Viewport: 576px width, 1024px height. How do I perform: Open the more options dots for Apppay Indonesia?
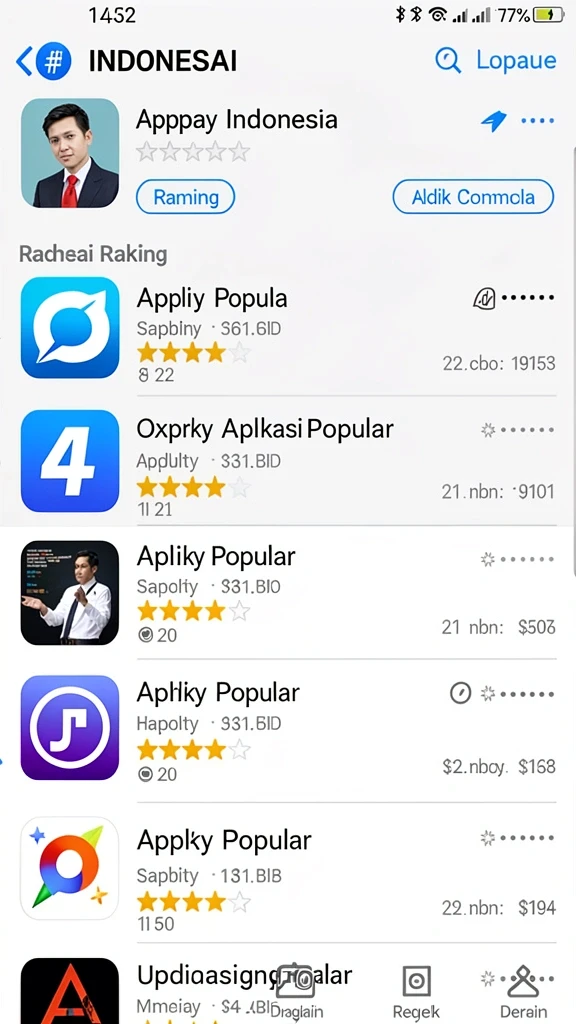537,120
